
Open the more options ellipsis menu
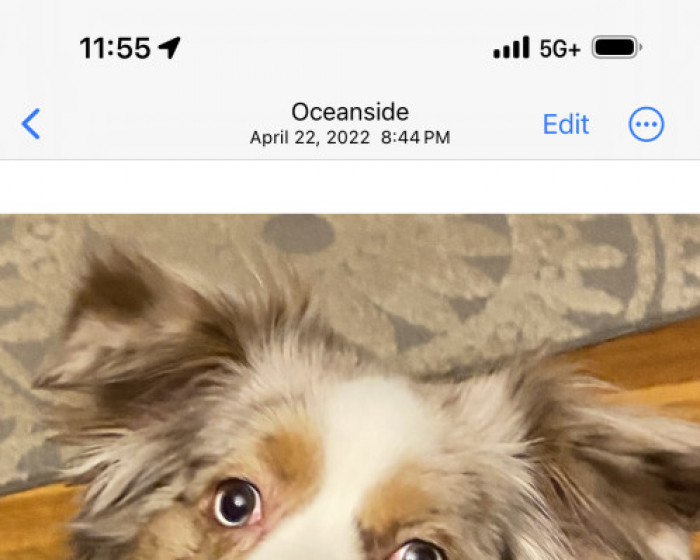click(646, 124)
